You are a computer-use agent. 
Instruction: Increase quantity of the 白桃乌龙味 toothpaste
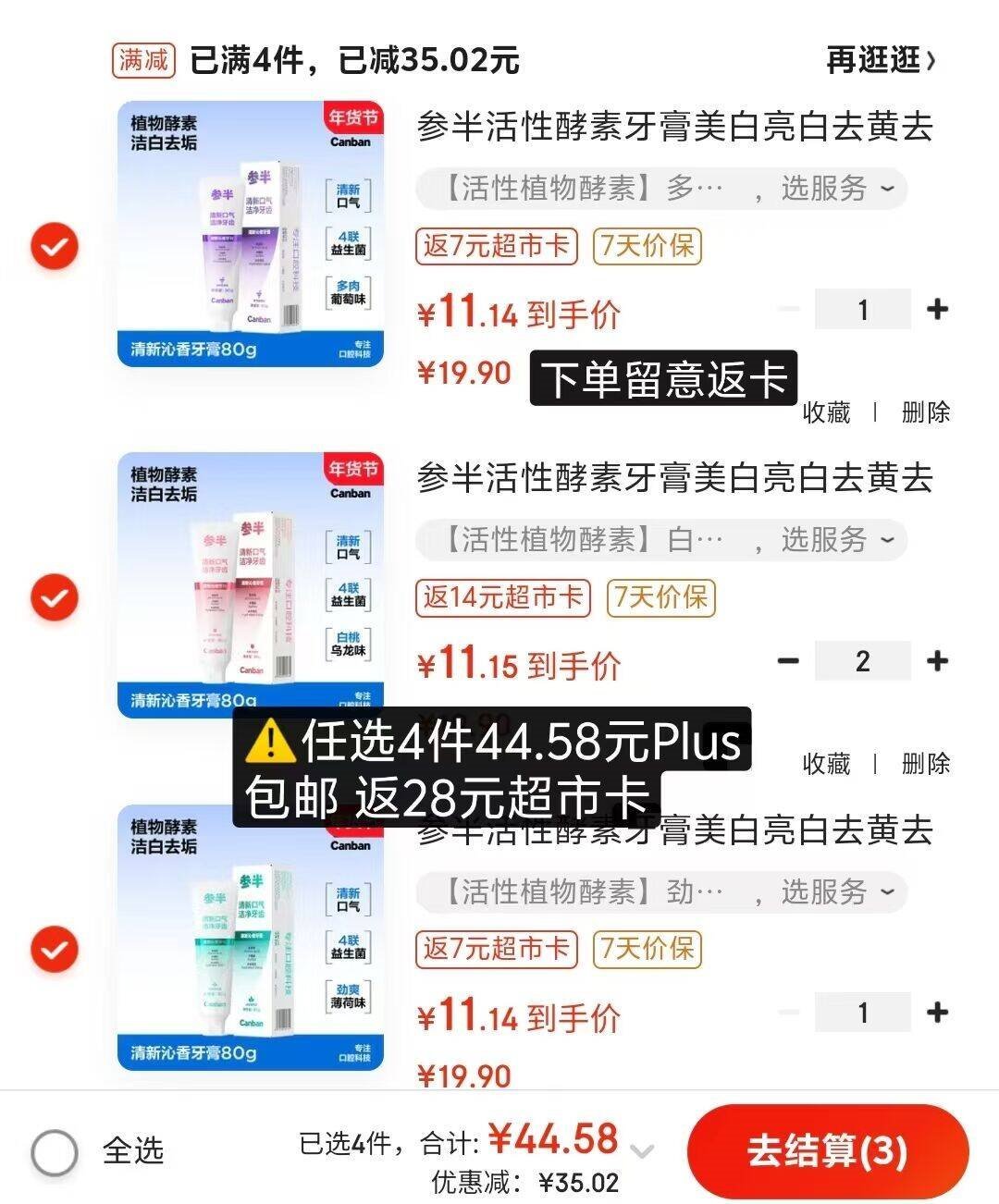click(937, 660)
